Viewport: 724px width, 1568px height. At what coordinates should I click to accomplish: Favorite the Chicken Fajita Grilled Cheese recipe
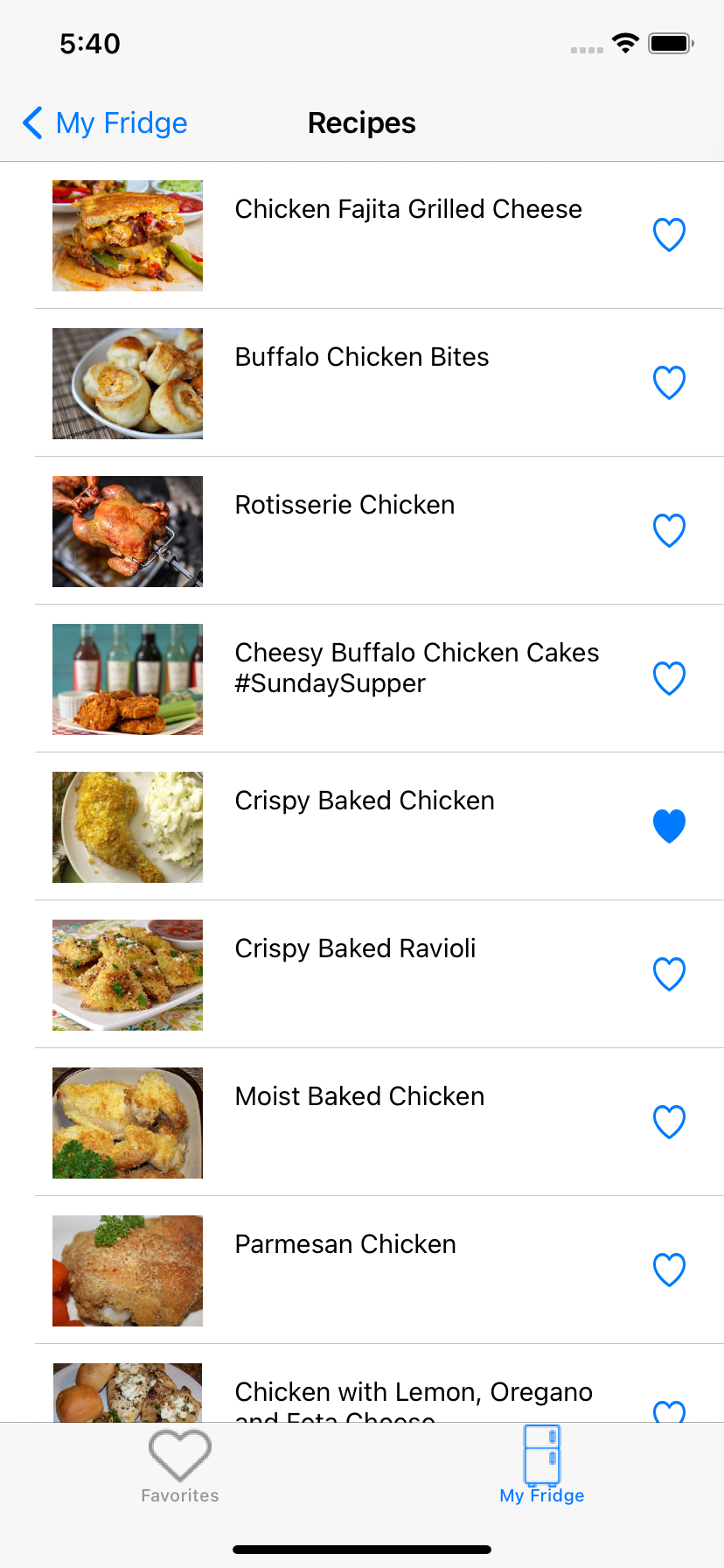tap(669, 234)
